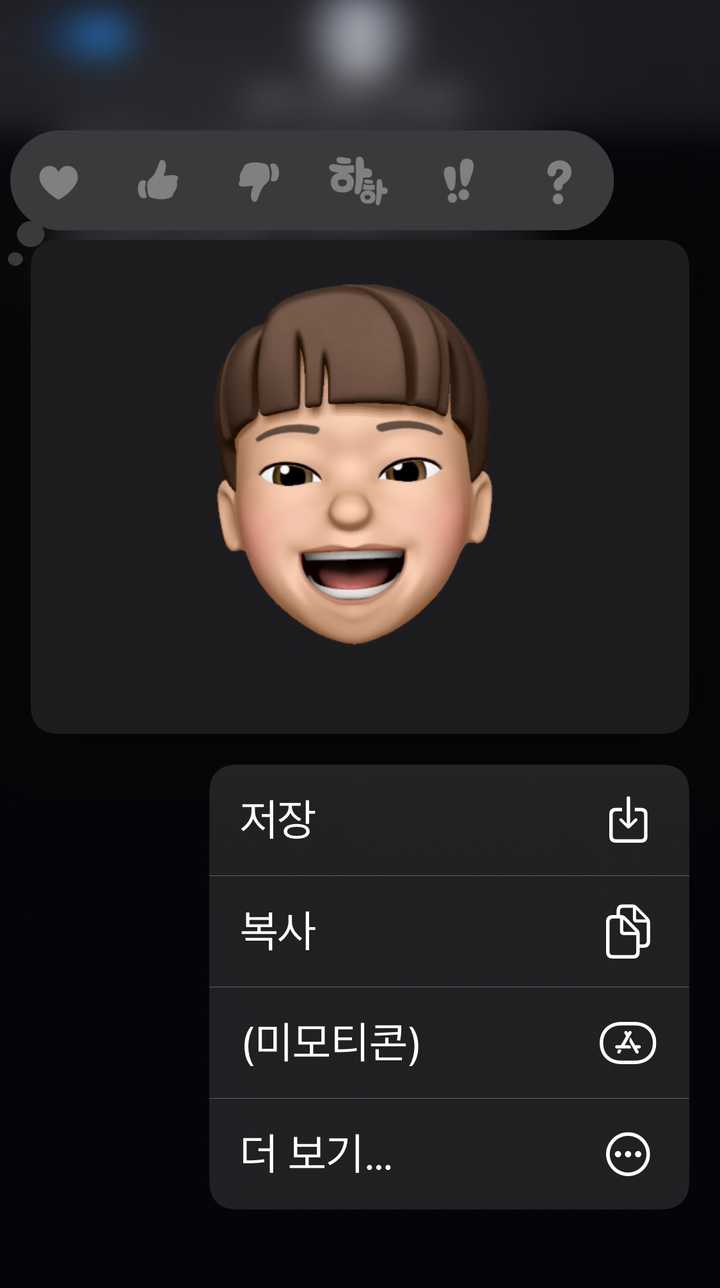
Task: Choose 복사 to copy the sticker
Action: coord(448,931)
